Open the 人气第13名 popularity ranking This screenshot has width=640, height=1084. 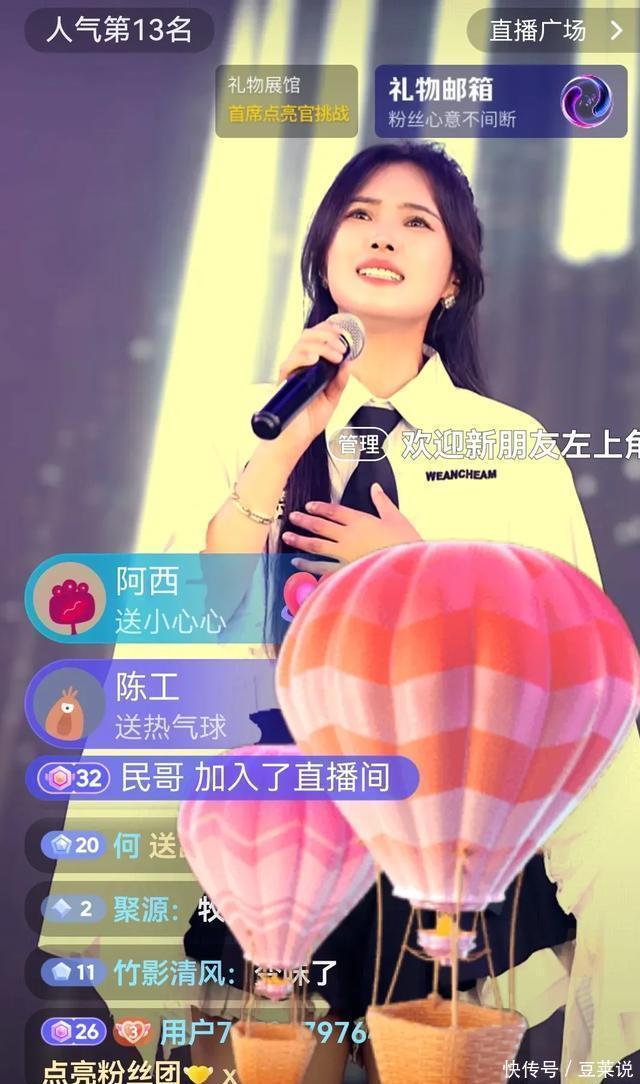(x=119, y=30)
